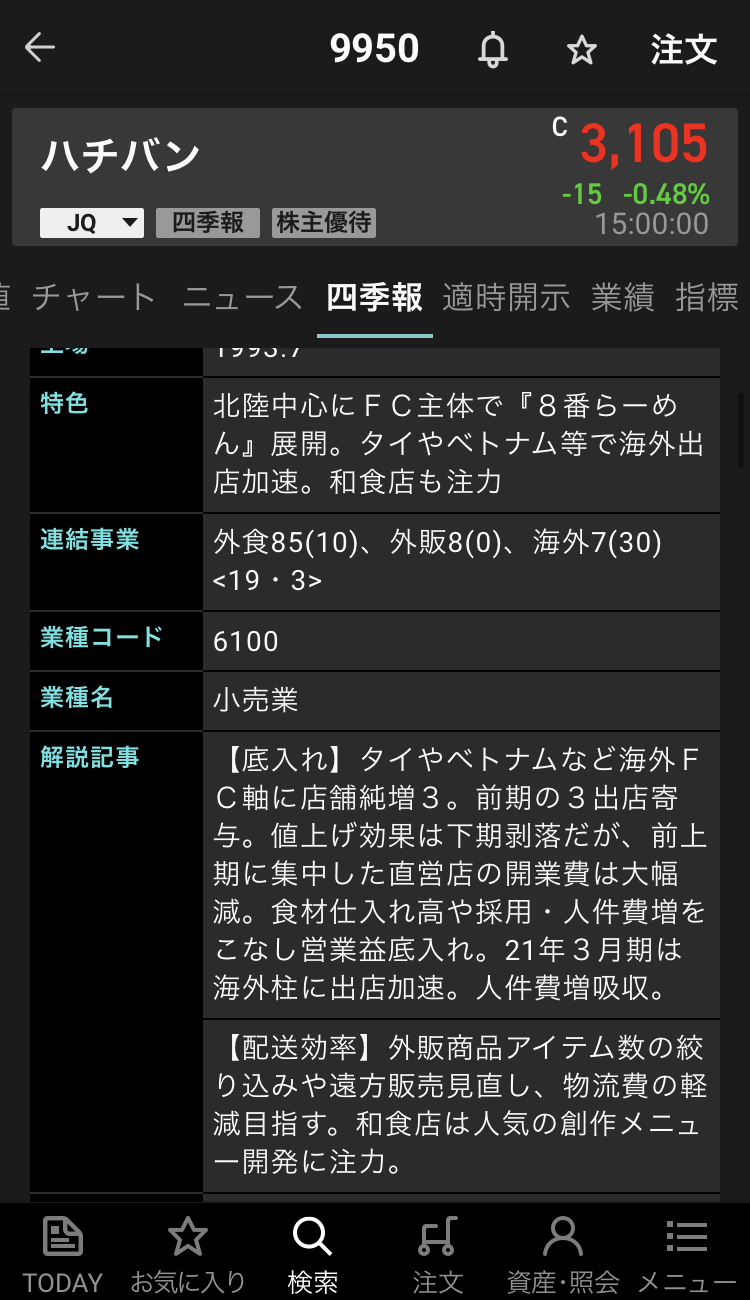The width and height of the screenshot is (750, 1300).
Task: Switch to the チャート tab
Action: pyautogui.click(x=94, y=297)
